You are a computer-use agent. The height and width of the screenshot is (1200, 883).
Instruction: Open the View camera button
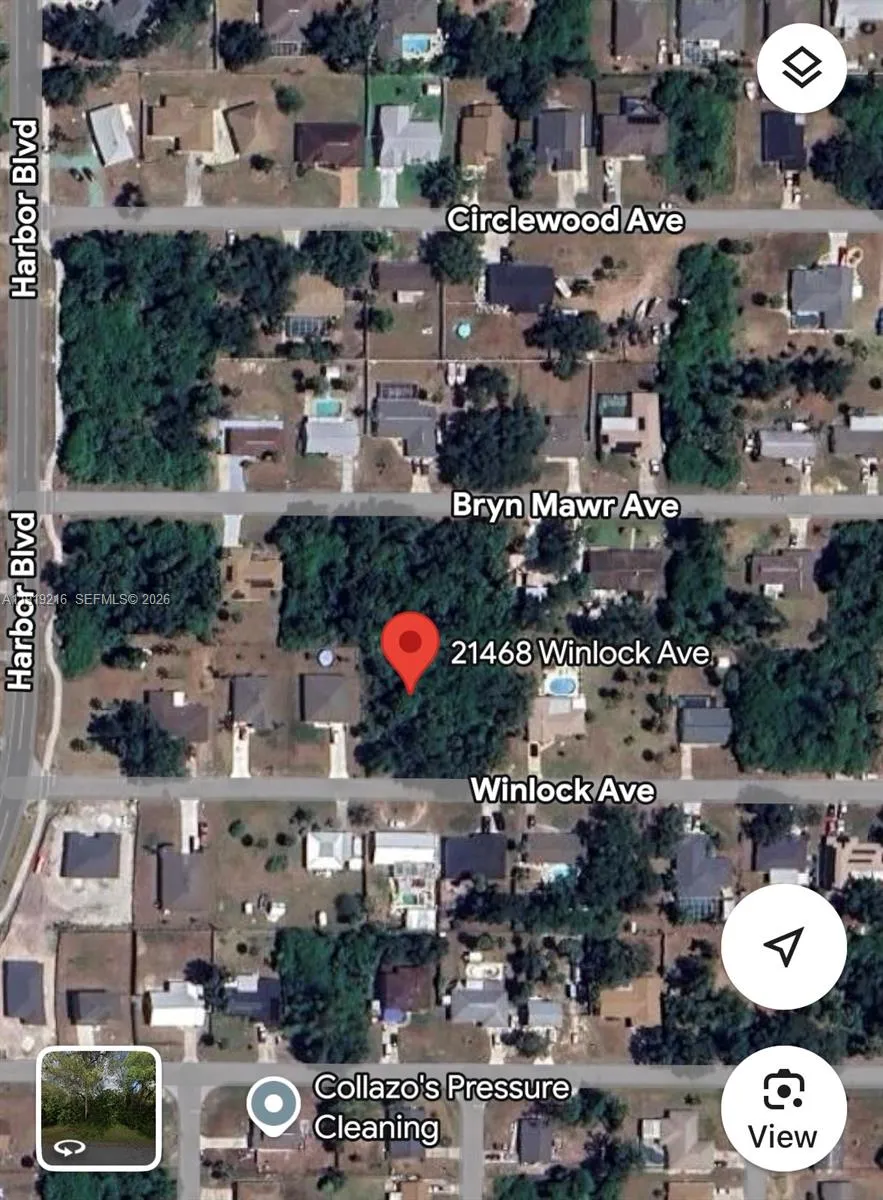click(x=783, y=1108)
